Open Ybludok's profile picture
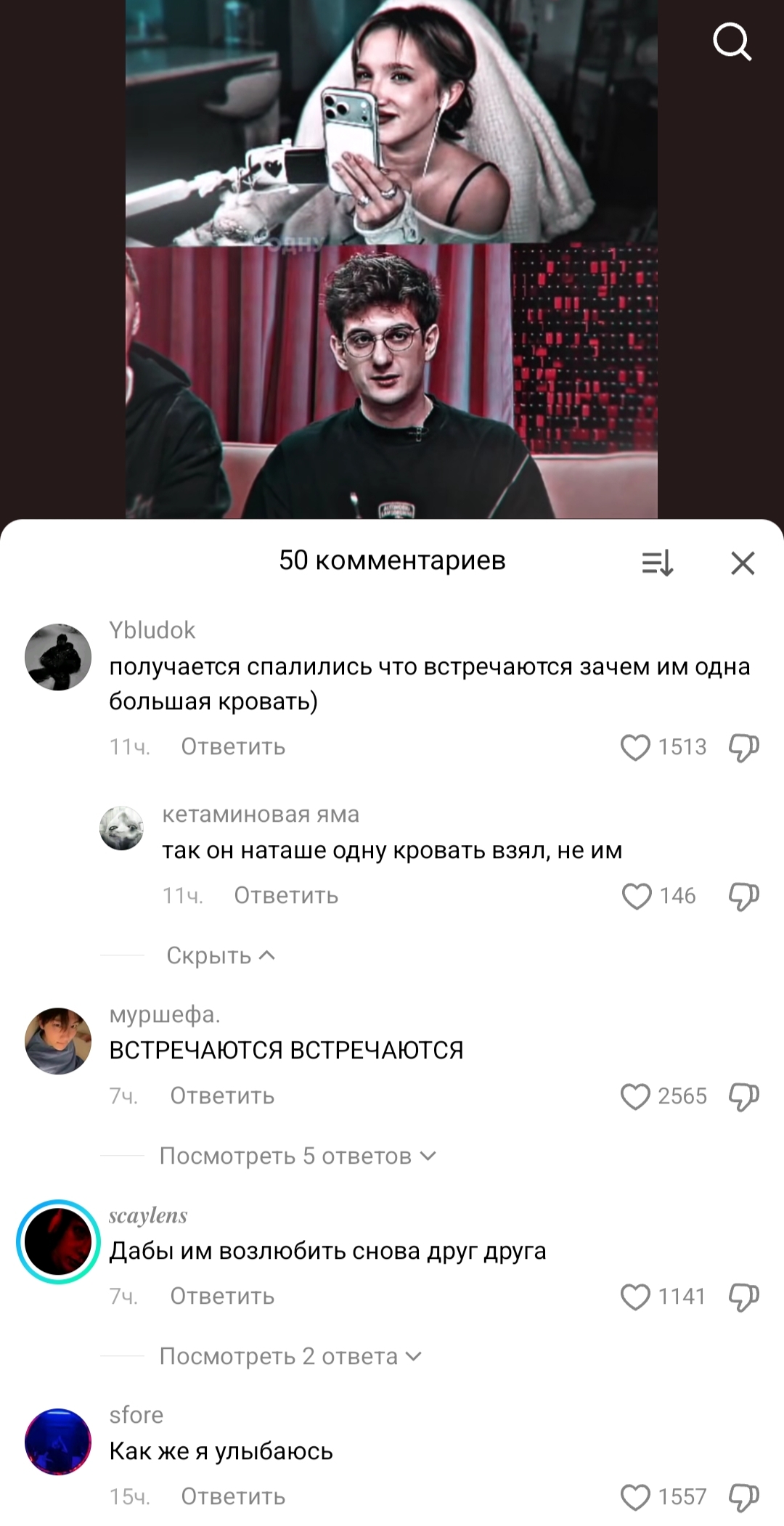784x1526 pixels. pos(58,657)
